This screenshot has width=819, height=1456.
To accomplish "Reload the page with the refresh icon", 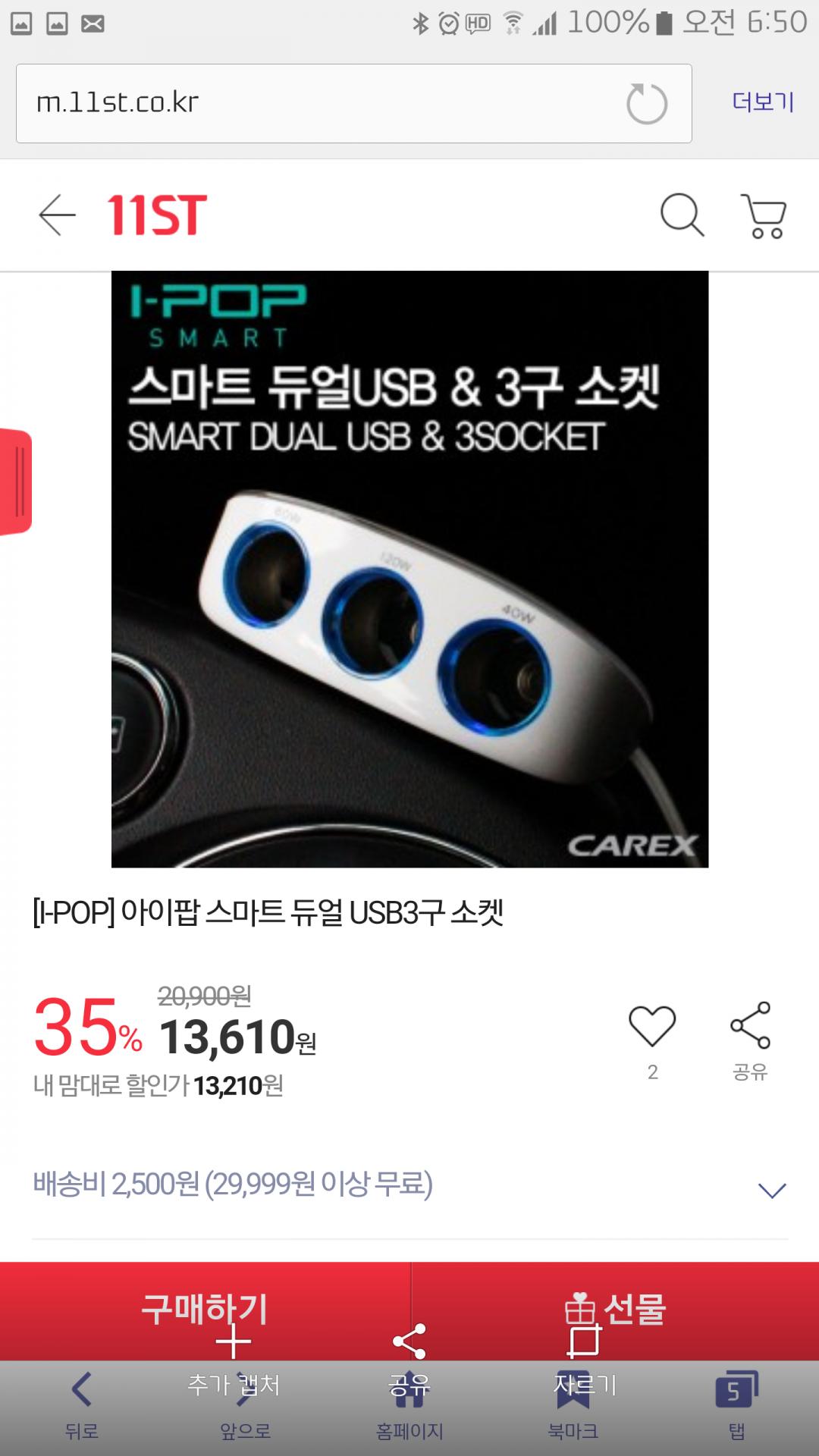I will pyautogui.click(x=647, y=104).
